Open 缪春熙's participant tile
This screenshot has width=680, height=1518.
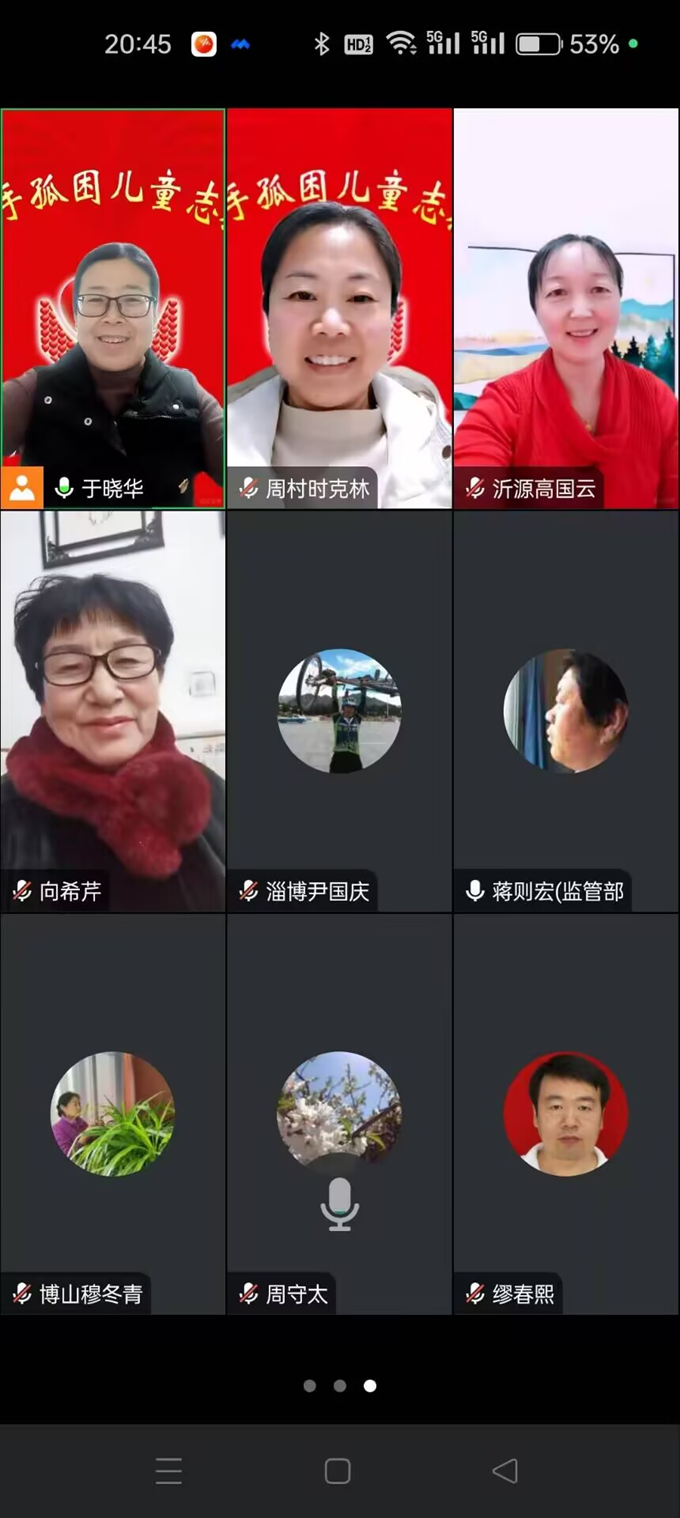[566, 1113]
